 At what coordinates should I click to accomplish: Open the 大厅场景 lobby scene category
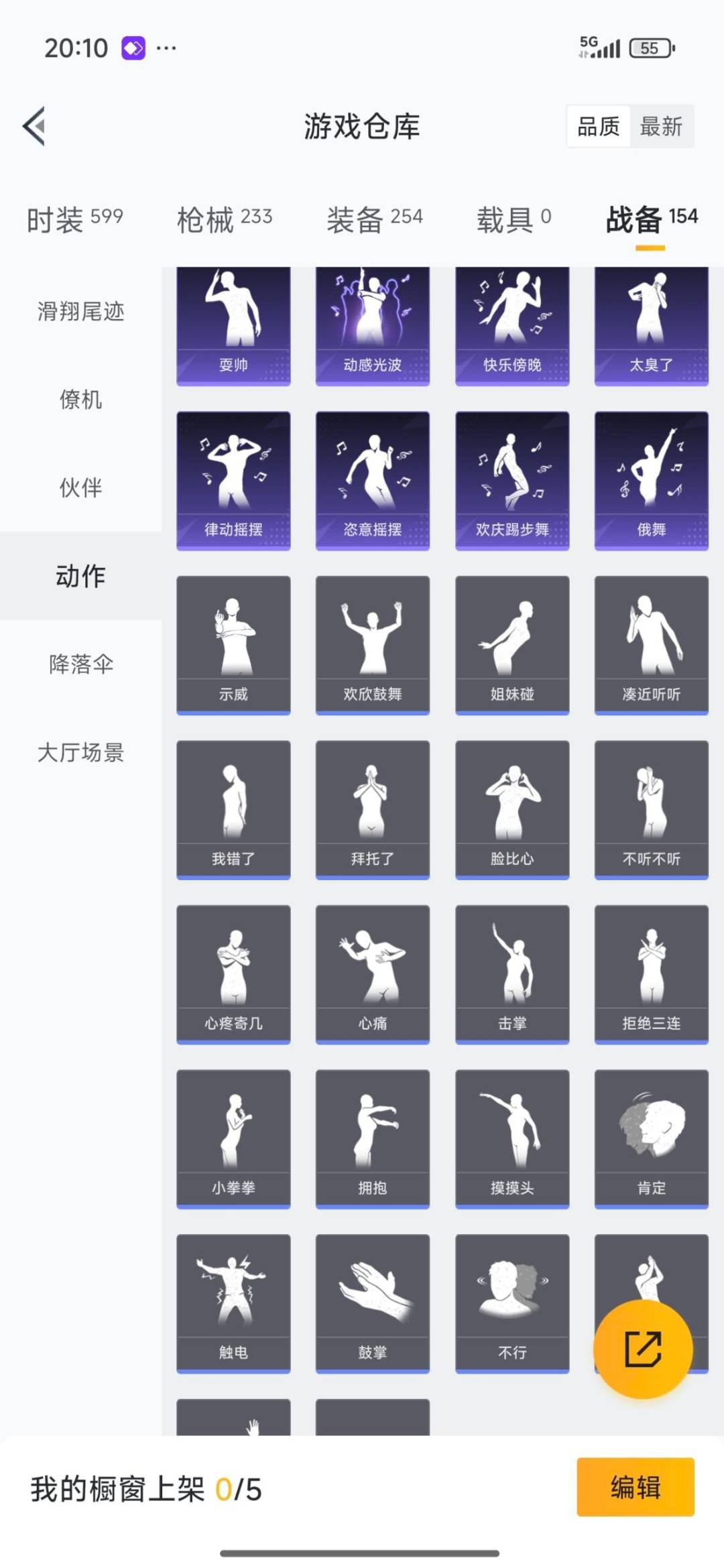pos(80,753)
